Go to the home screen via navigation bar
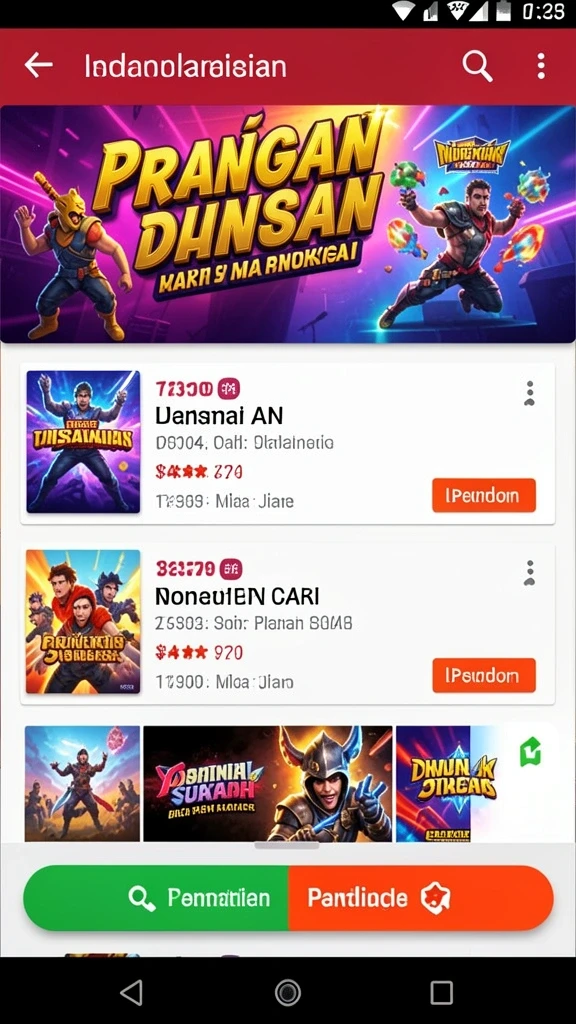 point(288,993)
